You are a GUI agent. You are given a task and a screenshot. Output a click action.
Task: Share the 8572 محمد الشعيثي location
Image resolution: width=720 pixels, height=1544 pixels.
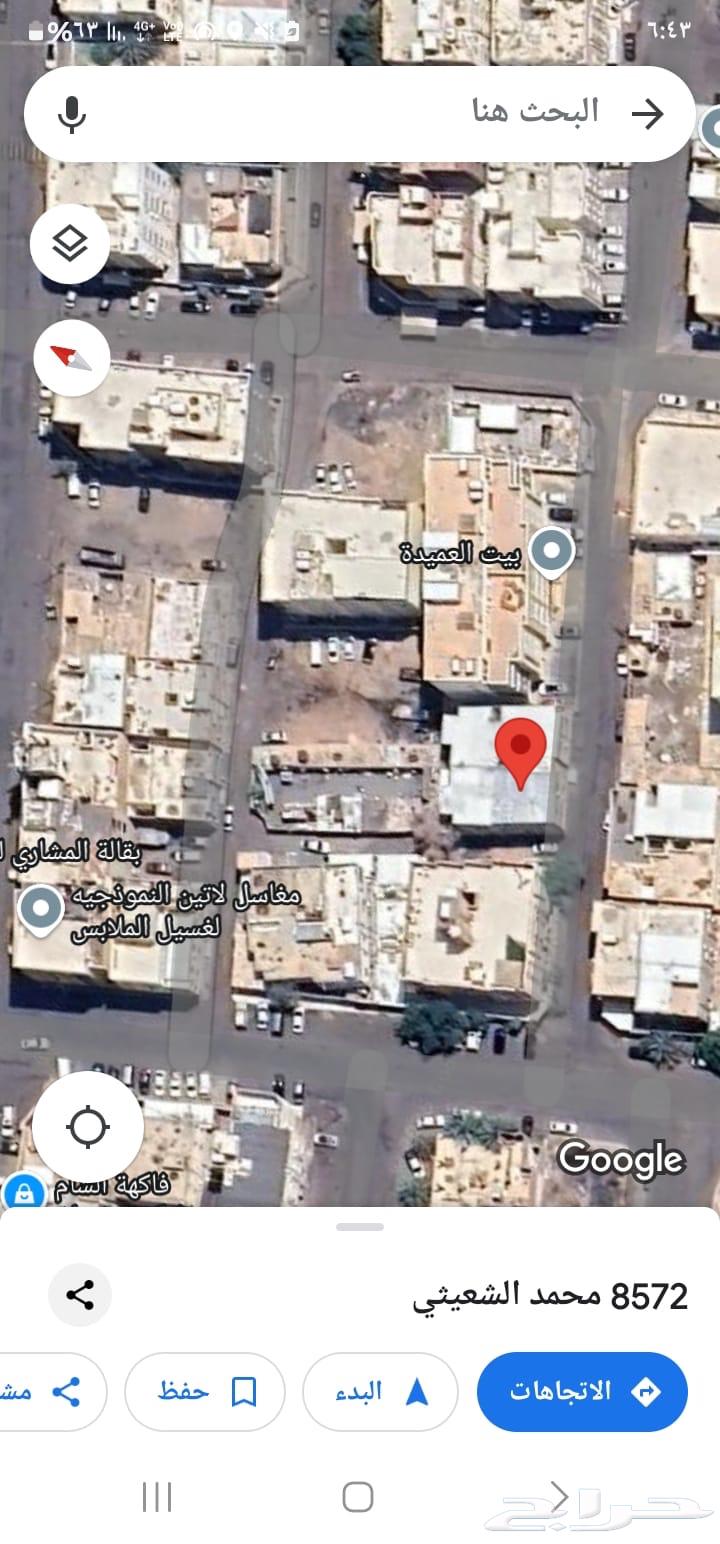click(80, 1295)
